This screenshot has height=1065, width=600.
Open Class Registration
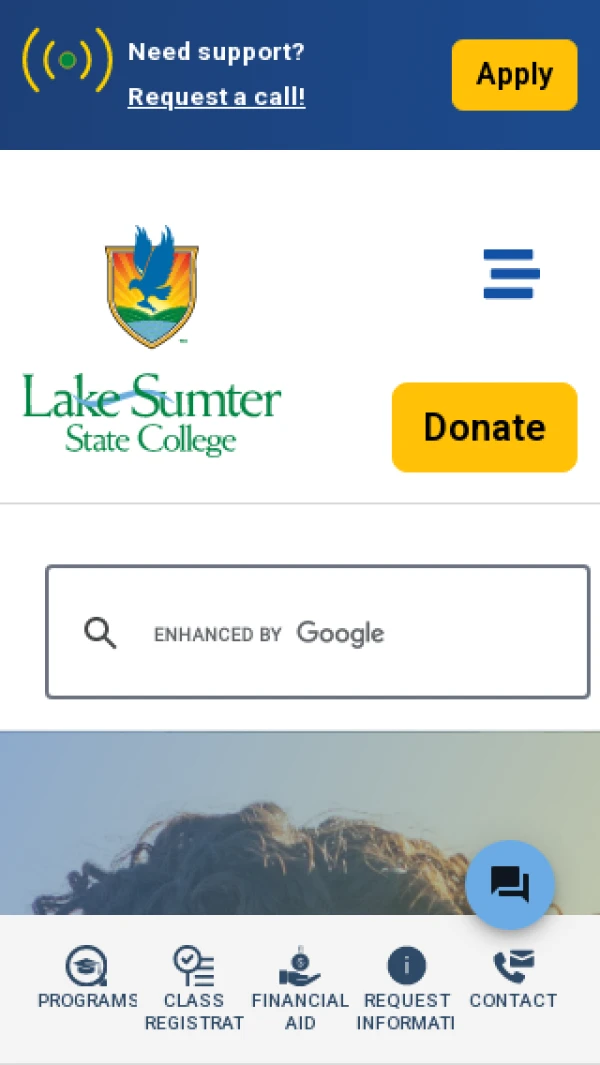tap(194, 988)
